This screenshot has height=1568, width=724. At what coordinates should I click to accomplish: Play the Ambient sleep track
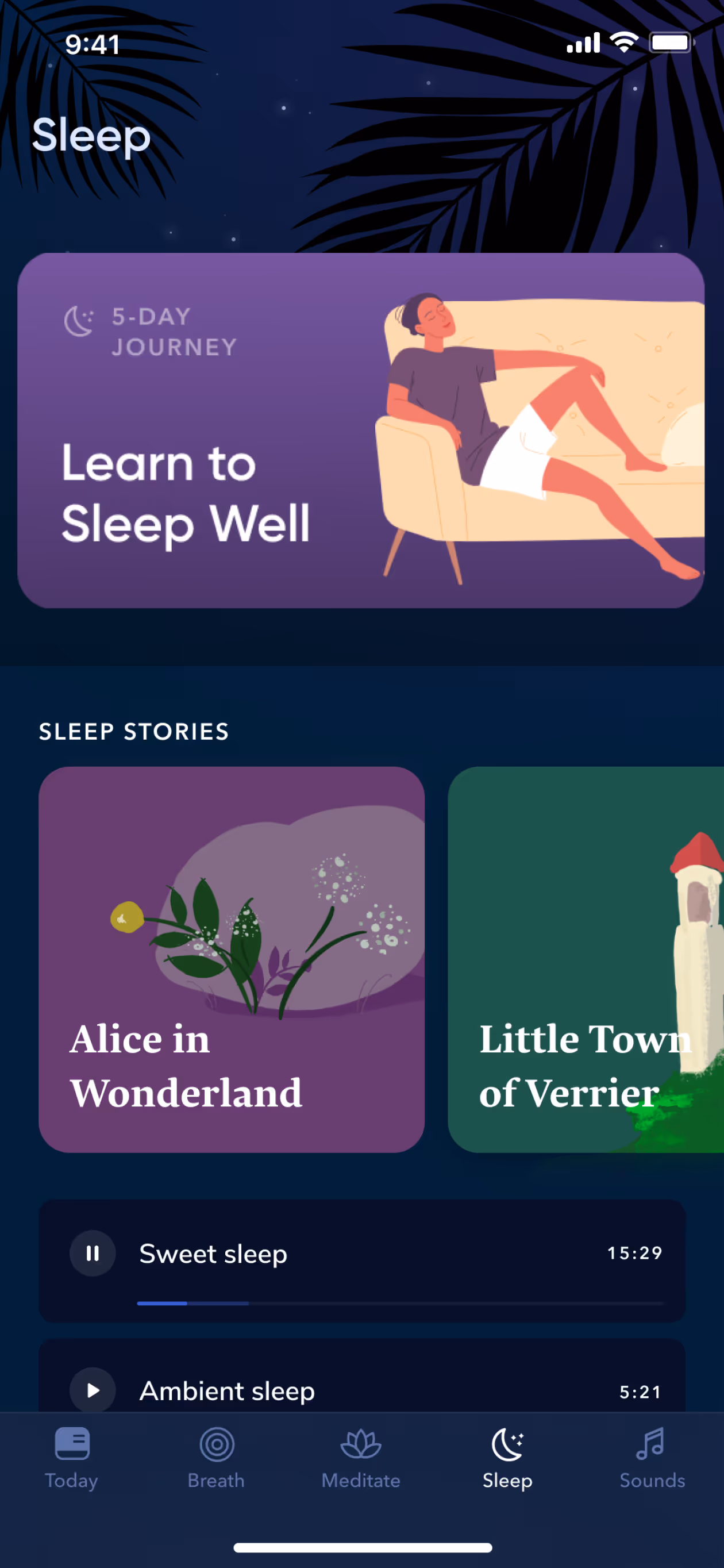coord(93,1390)
